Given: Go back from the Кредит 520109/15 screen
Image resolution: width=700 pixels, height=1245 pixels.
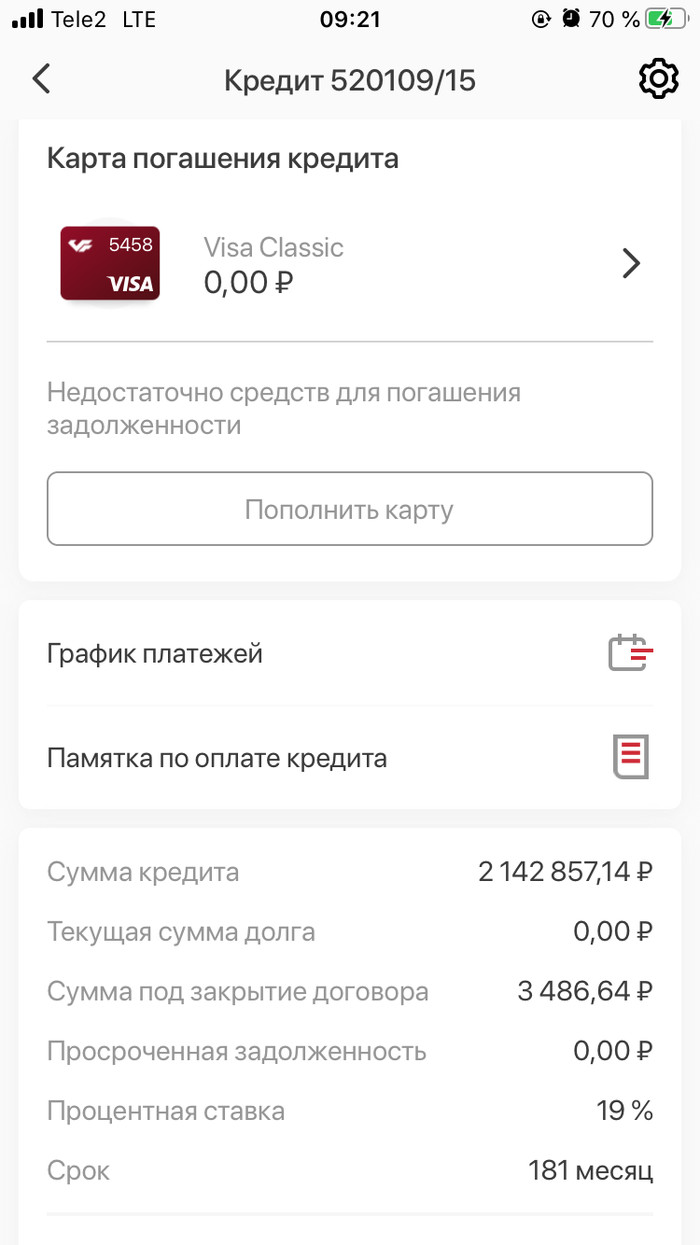Looking at the screenshot, I should pyautogui.click(x=41, y=79).
